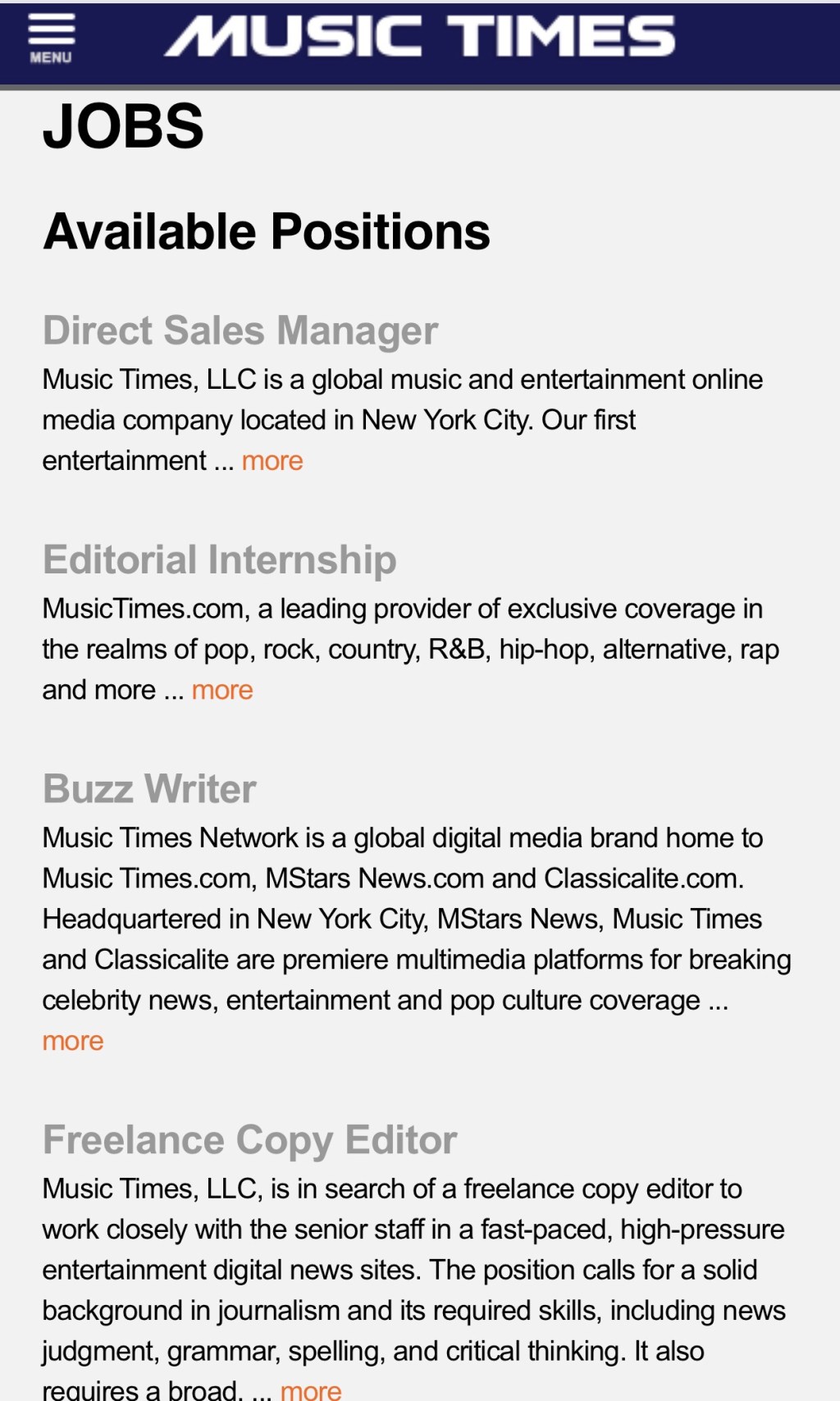Open the Direct Sales Manager job title
Viewport: 840px width, 1401px height.
pyautogui.click(x=240, y=331)
